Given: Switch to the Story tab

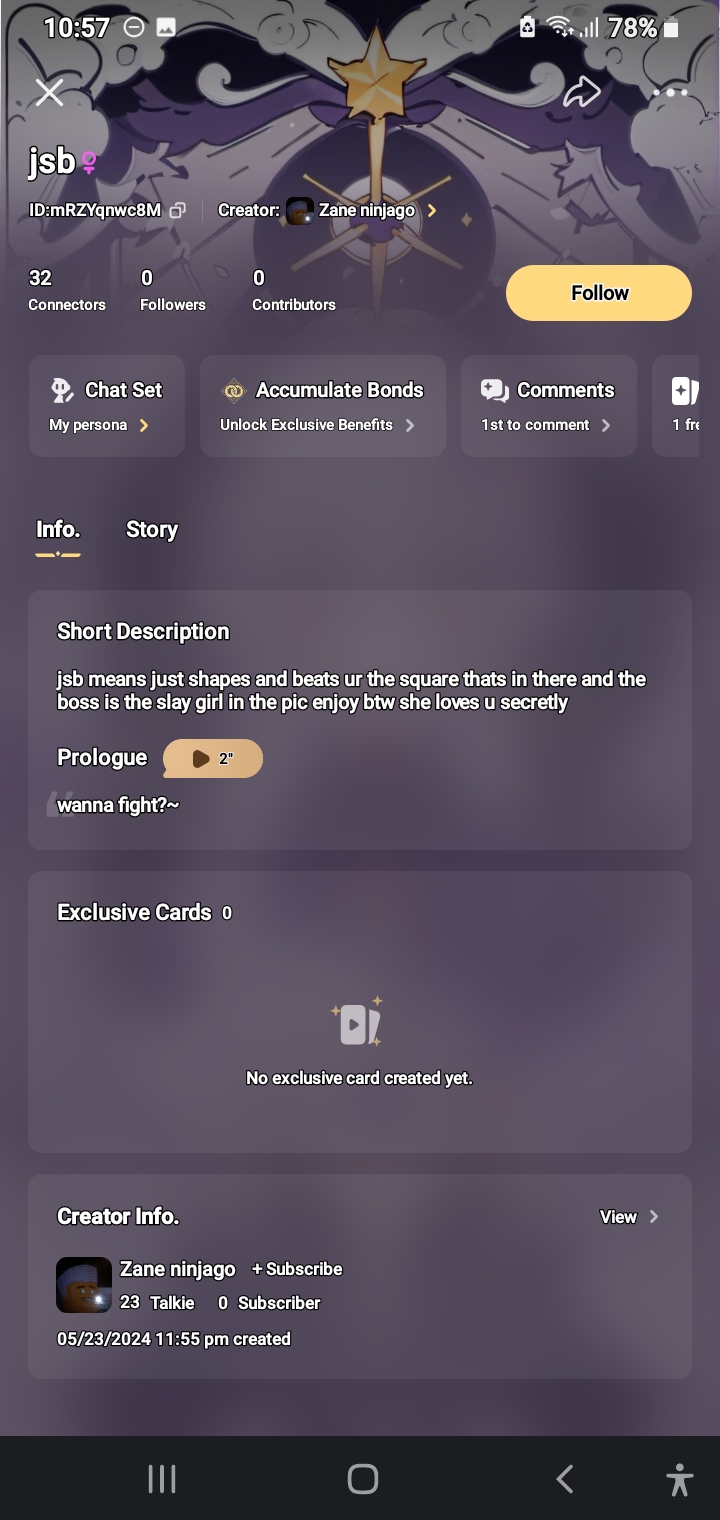Looking at the screenshot, I should 152,530.
